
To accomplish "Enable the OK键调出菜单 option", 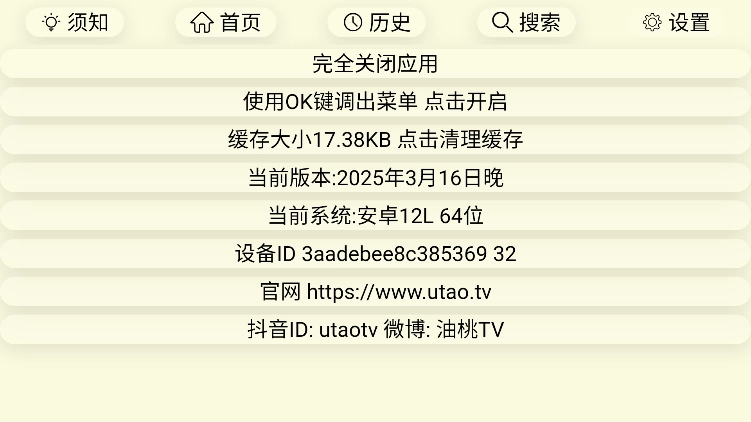I will [375, 102].
